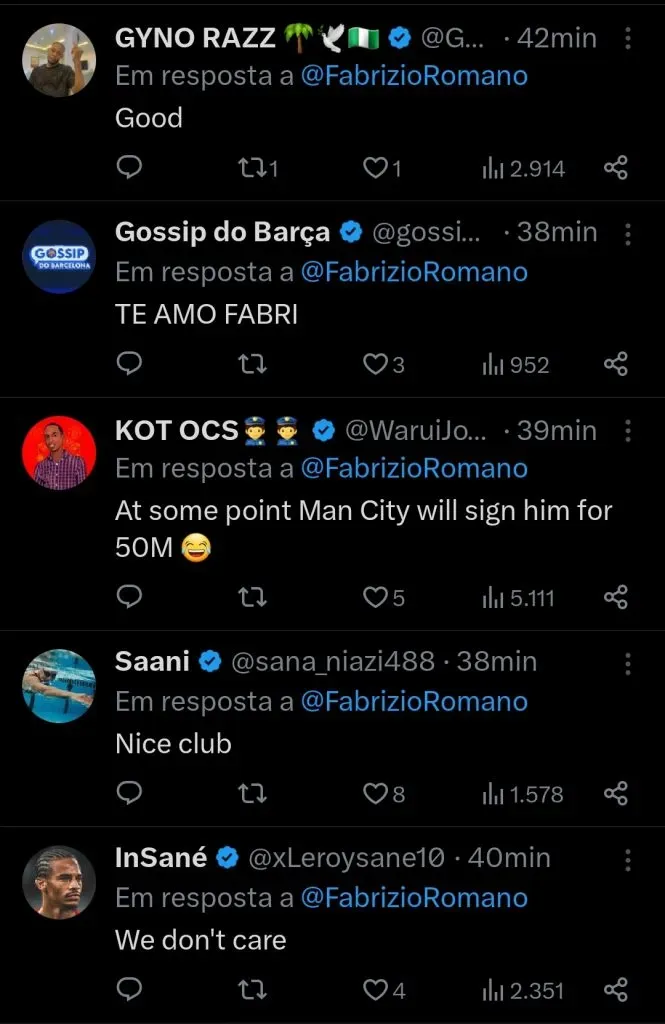Open overflow menu on GYNO RAZZ's reply
The width and height of the screenshot is (665, 1024).
point(627,39)
